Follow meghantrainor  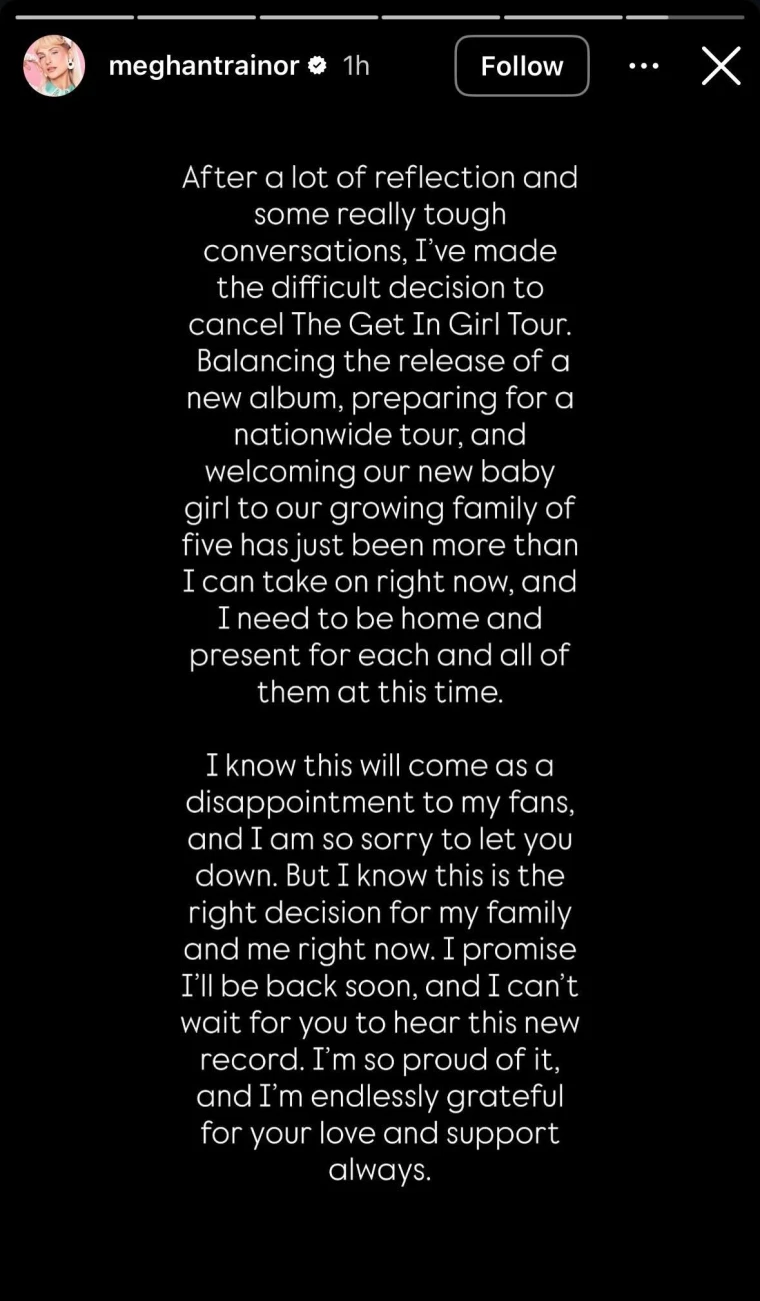521,66
